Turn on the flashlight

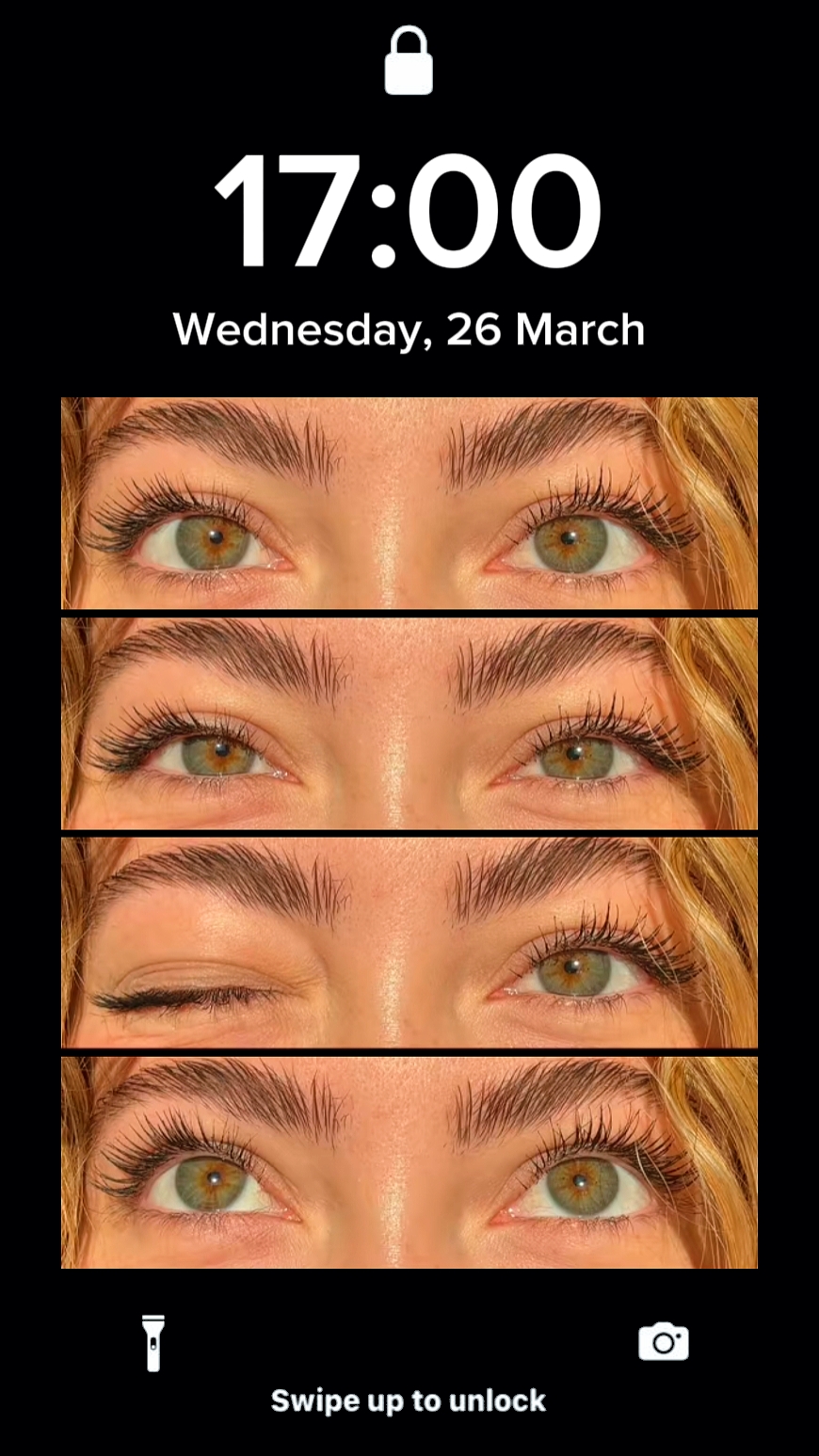tap(153, 1343)
